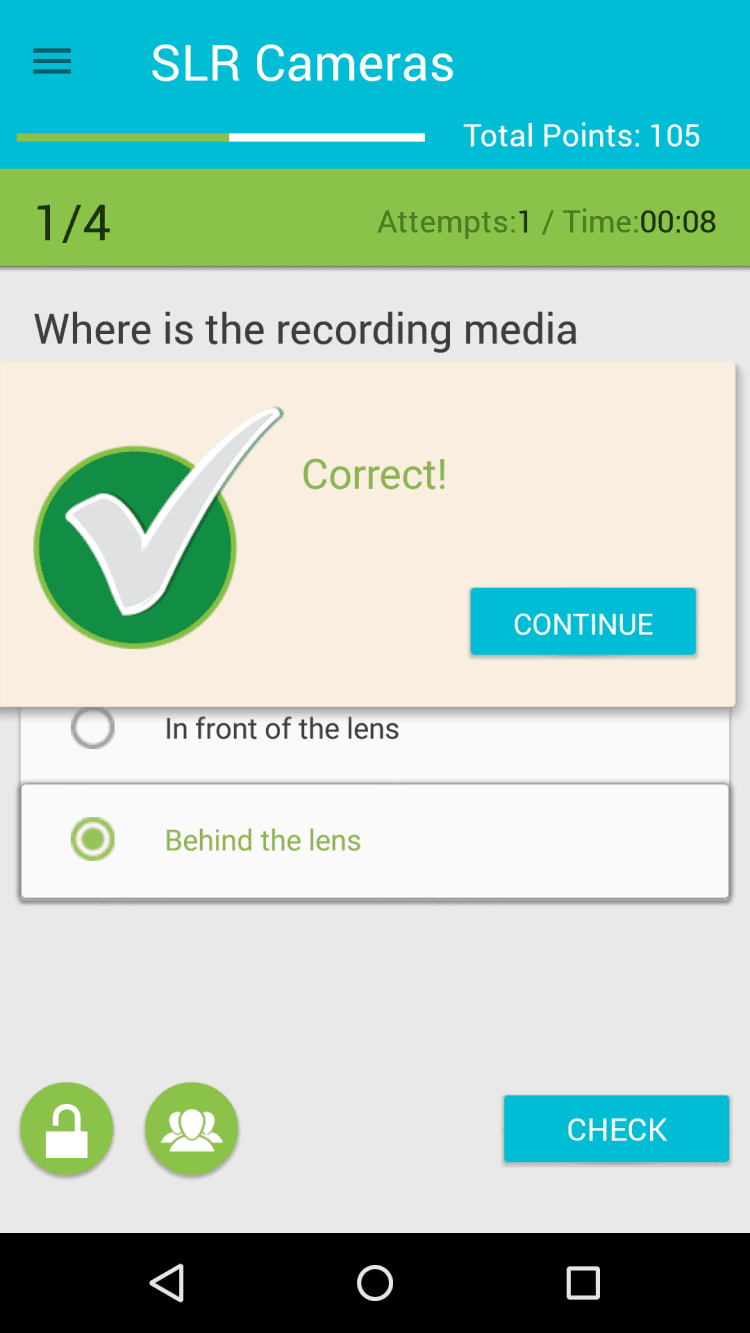Image resolution: width=750 pixels, height=1333 pixels.
Task: Tap CONTINUE on the Correct dialog
Action: coord(583,622)
